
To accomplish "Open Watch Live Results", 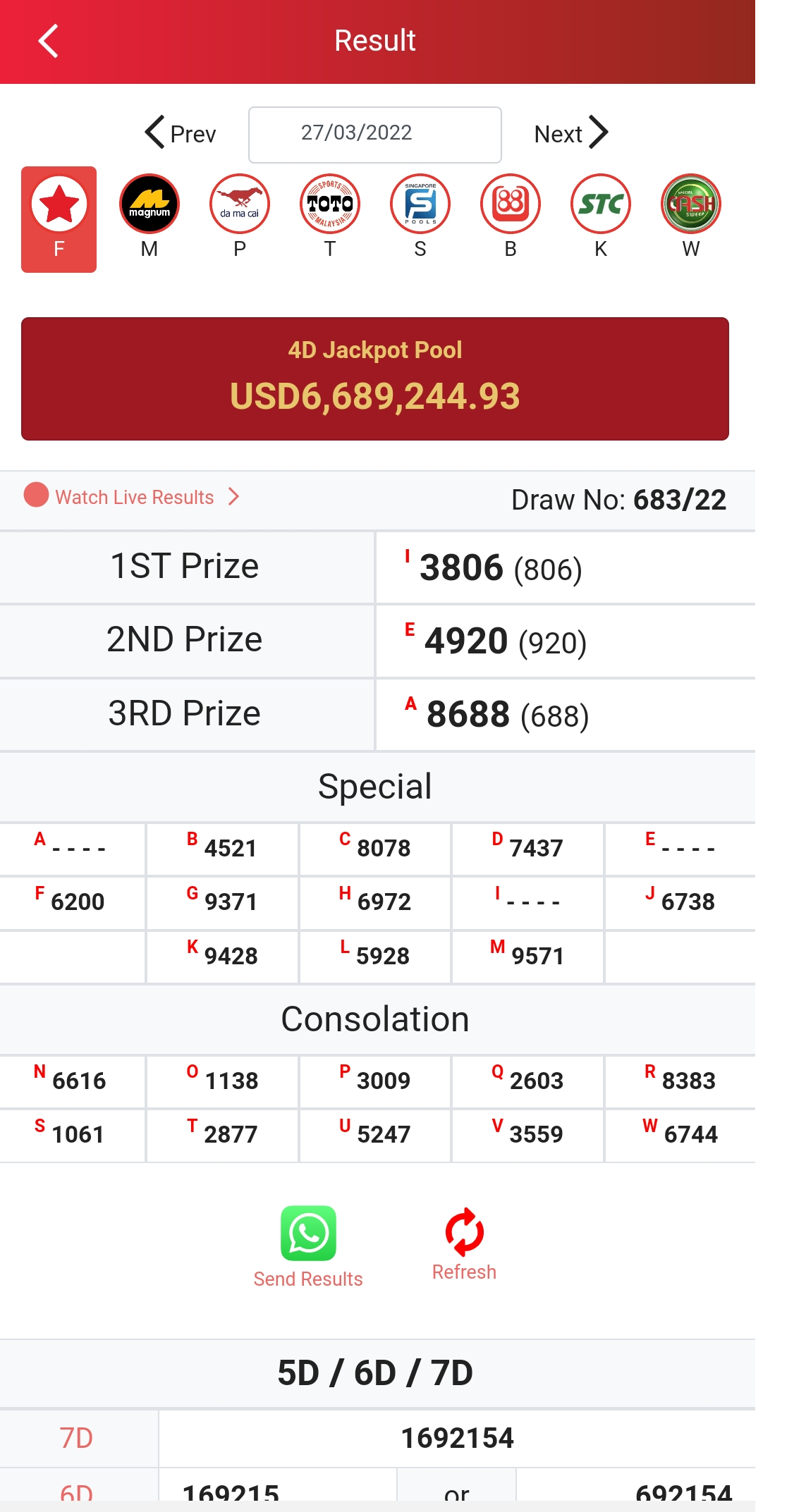I will (133, 496).
